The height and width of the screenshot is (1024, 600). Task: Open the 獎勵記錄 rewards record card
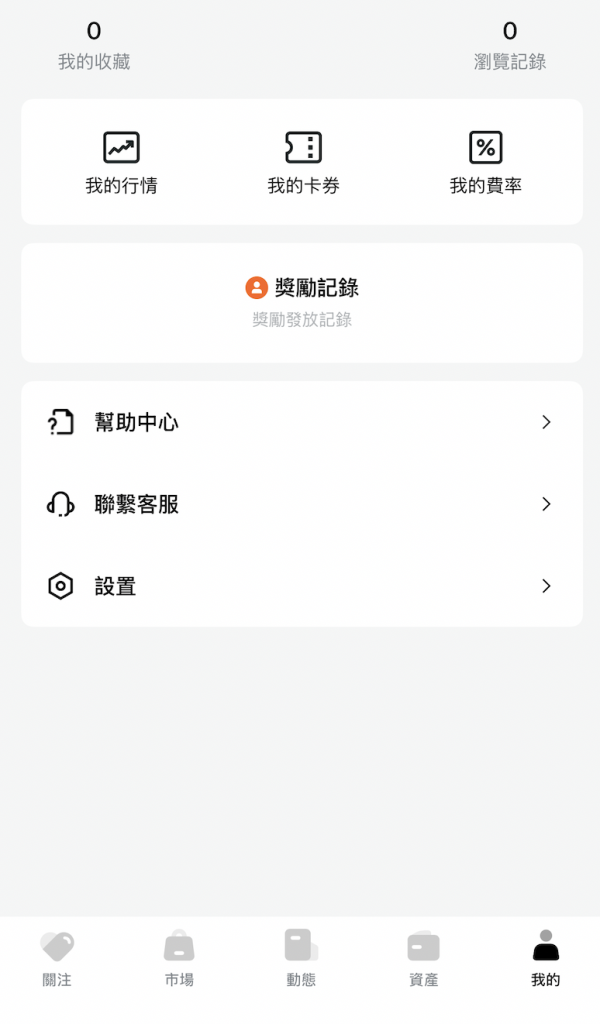tap(302, 302)
